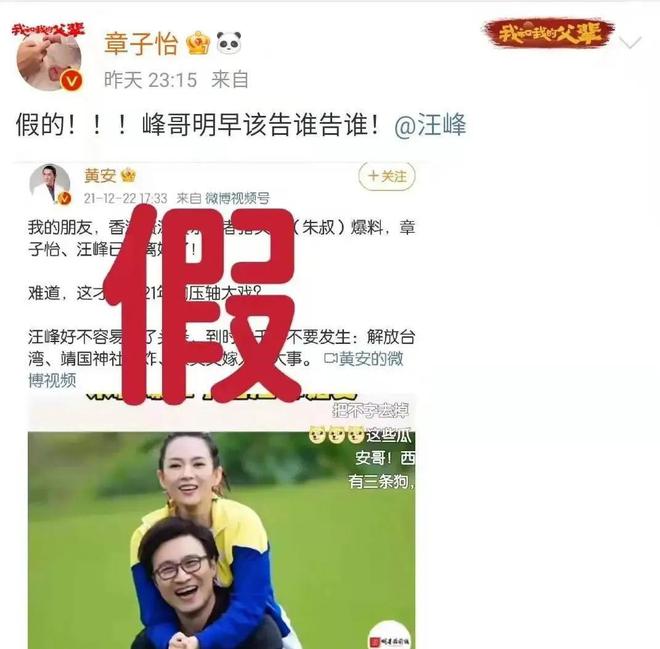Open 章子怡's profile avatar
The width and height of the screenshot is (660, 649).
tap(49, 58)
